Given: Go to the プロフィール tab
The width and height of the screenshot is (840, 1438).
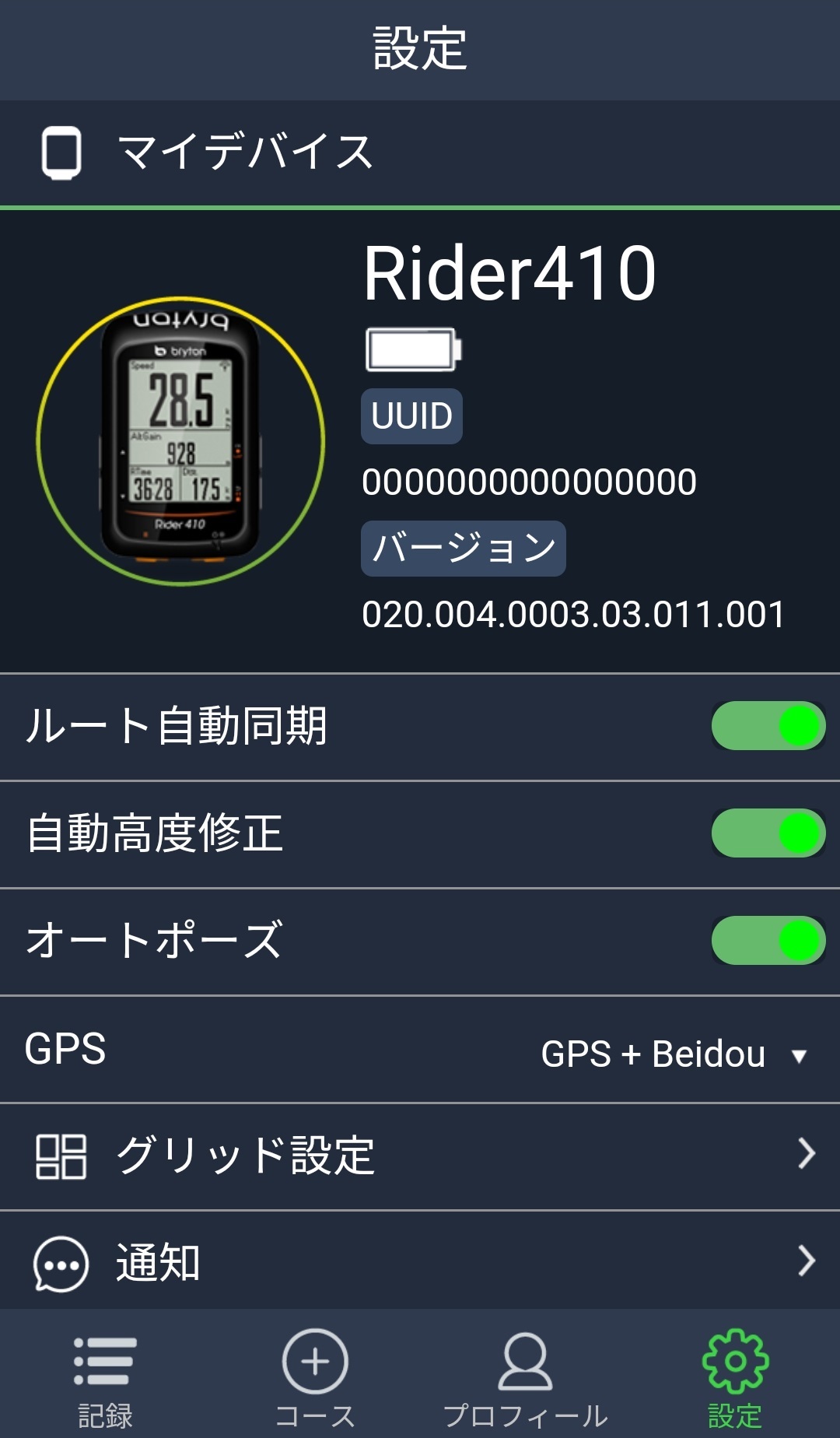Looking at the screenshot, I should point(525,1377).
